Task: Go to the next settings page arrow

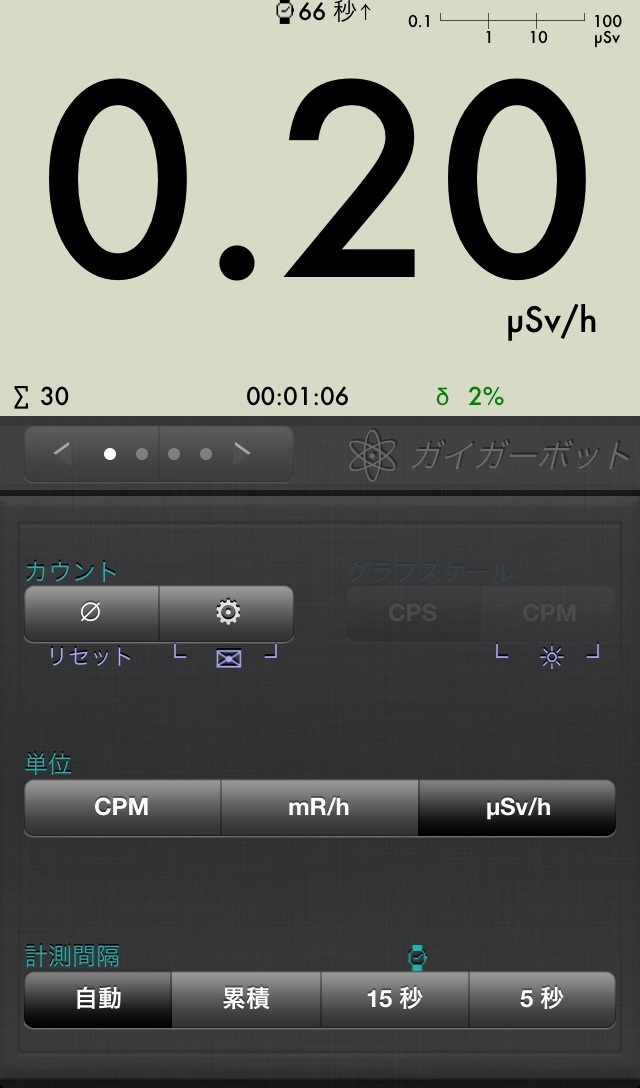Action: 242,454
